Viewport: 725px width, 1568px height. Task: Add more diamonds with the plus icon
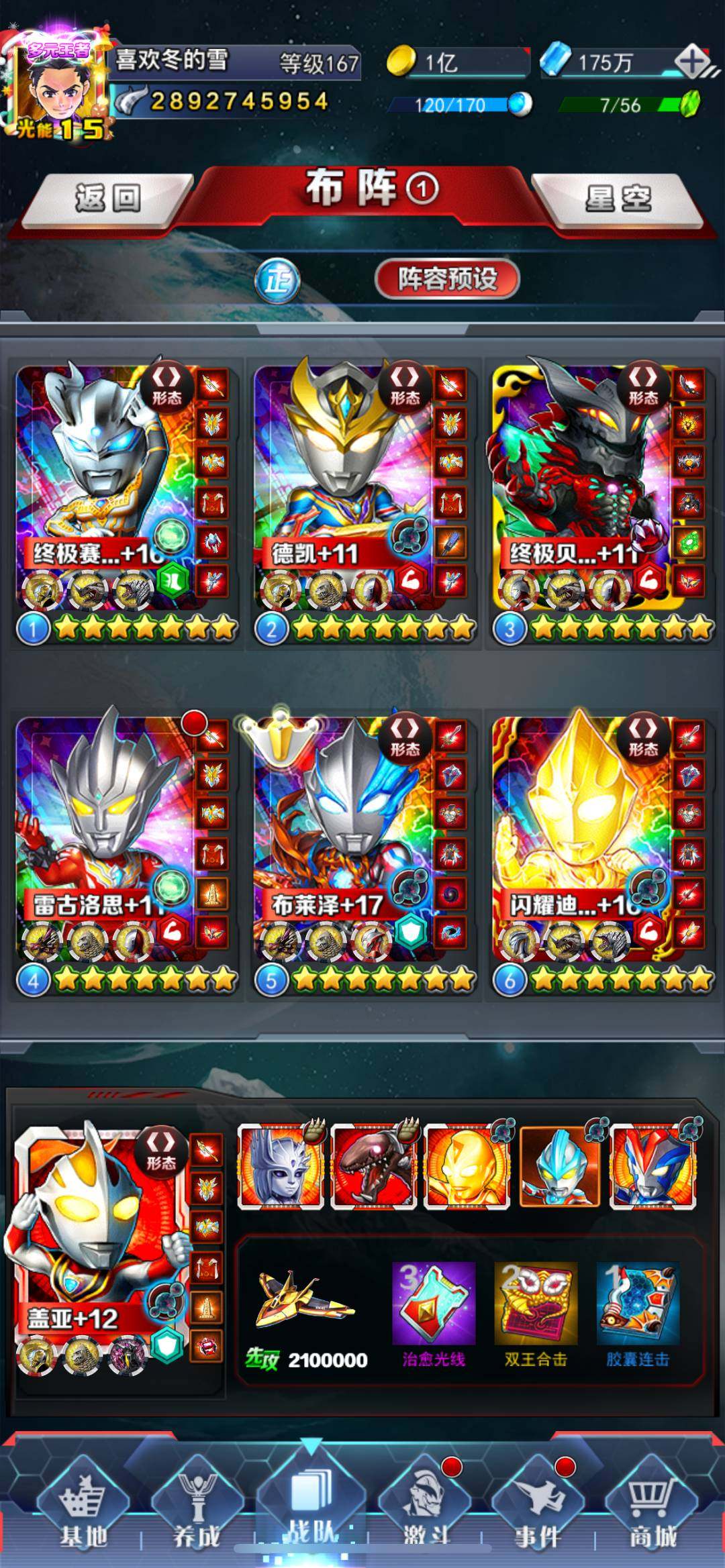point(691,62)
